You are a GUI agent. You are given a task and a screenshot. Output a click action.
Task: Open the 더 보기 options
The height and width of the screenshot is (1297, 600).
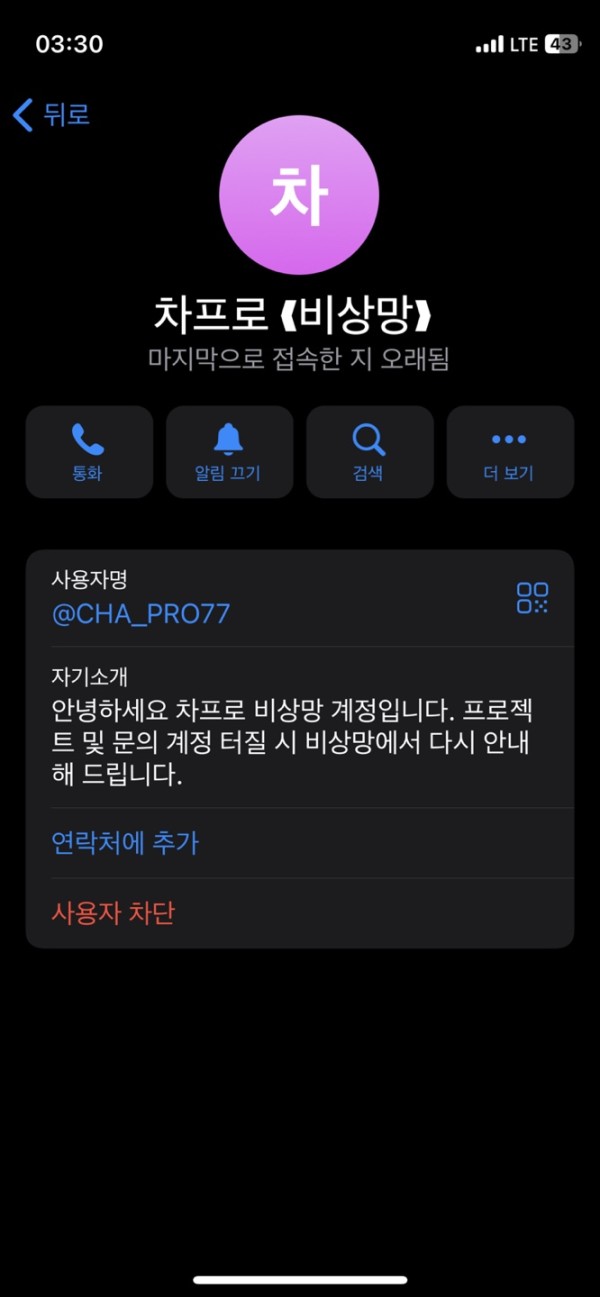point(509,452)
